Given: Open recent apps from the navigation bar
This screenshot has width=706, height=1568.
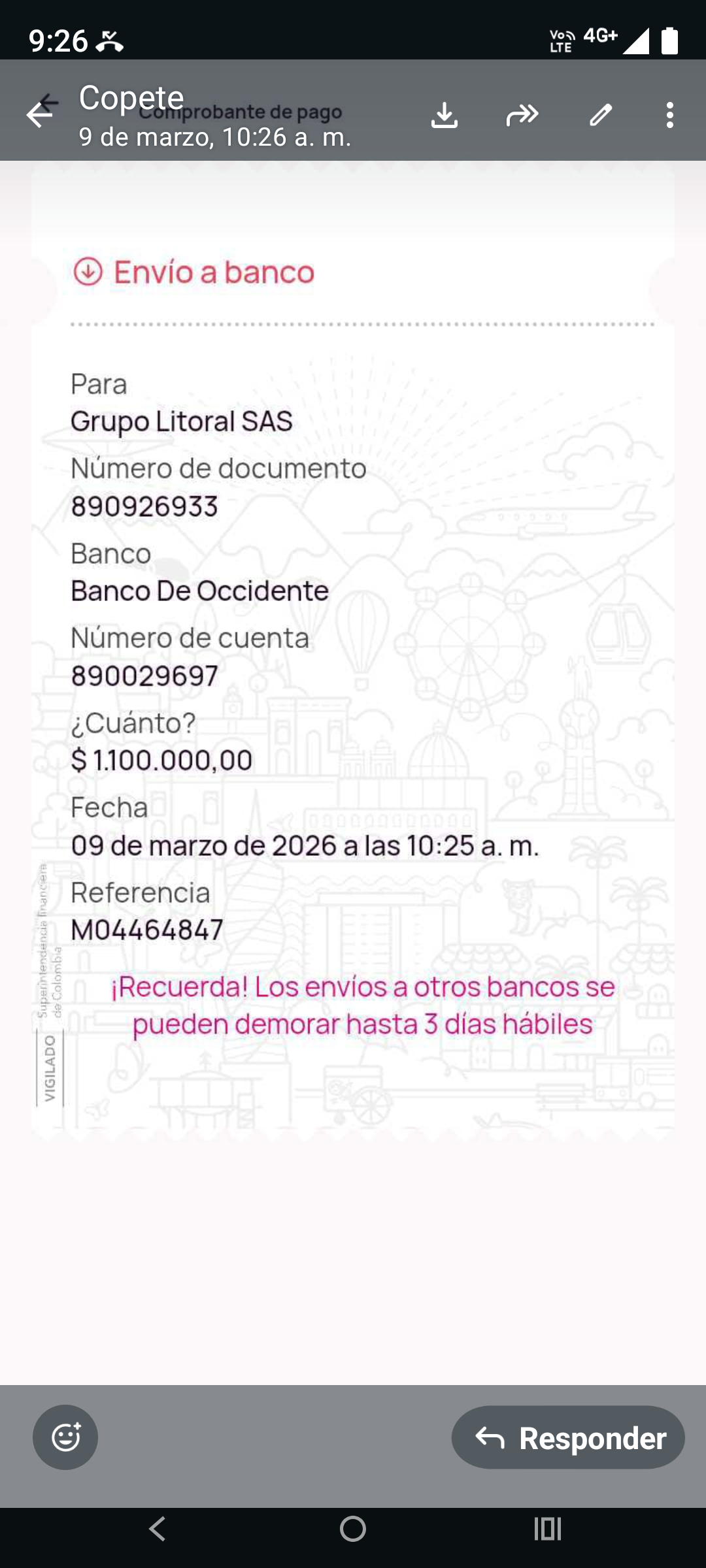Looking at the screenshot, I should coord(548,1529).
